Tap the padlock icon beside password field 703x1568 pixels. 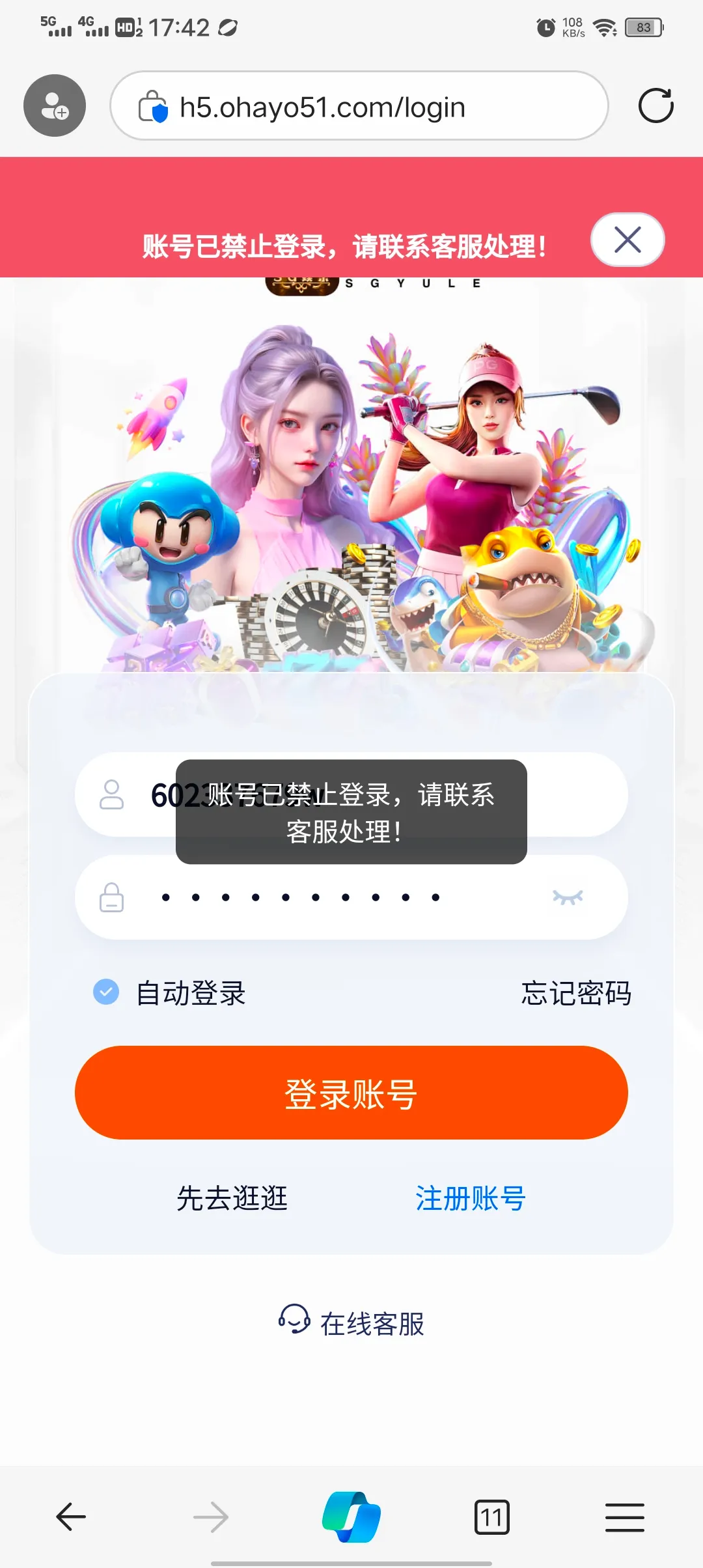pyautogui.click(x=111, y=897)
